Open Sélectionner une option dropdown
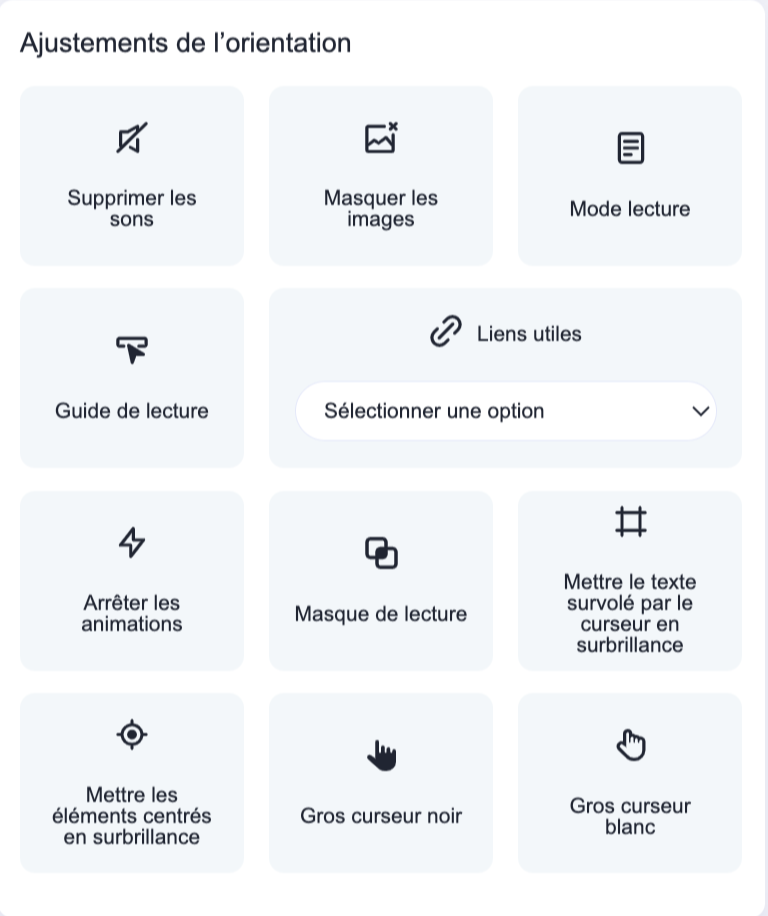The image size is (768, 916). 506,411
